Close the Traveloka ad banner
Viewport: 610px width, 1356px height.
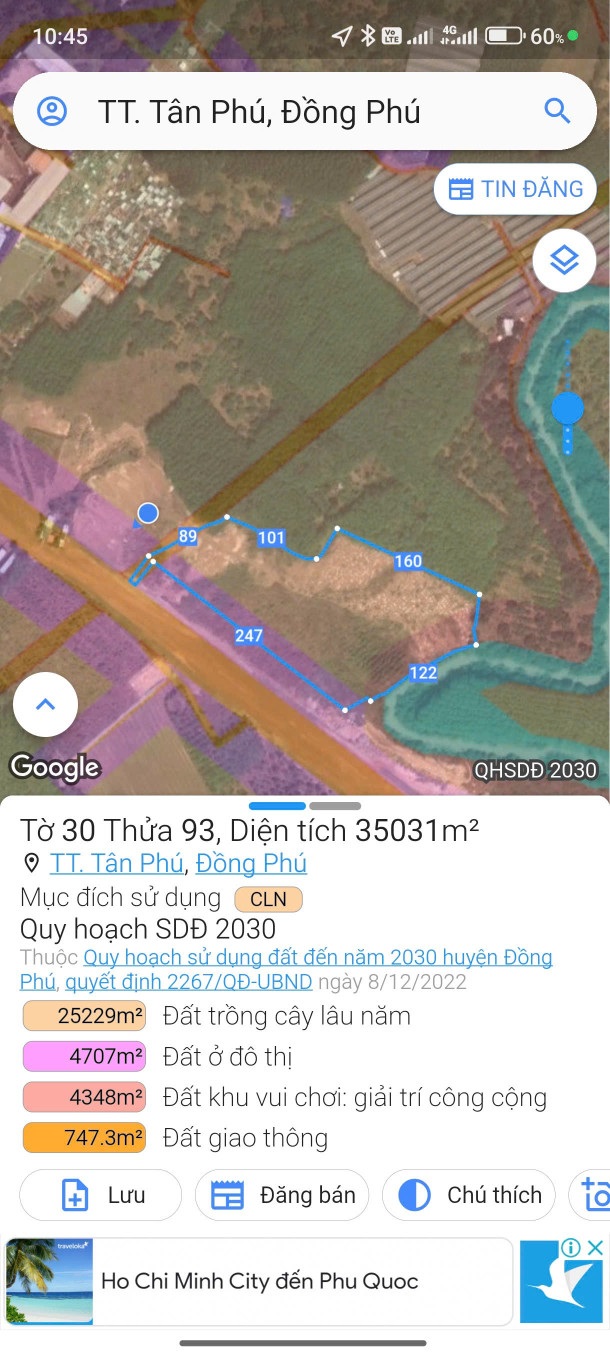click(594, 1247)
